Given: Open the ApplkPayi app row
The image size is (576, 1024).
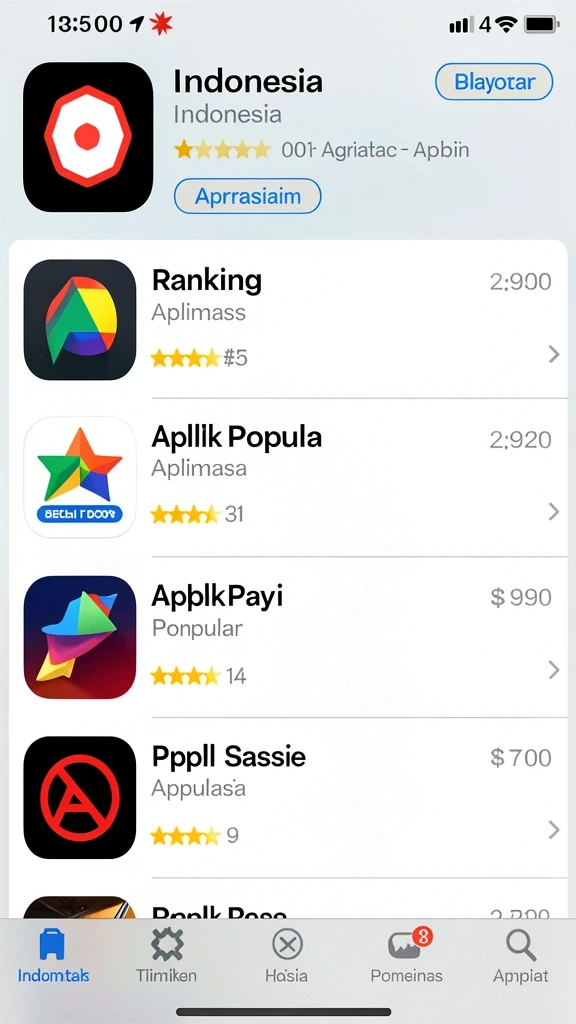Looking at the screenshot, I should 288,637.
